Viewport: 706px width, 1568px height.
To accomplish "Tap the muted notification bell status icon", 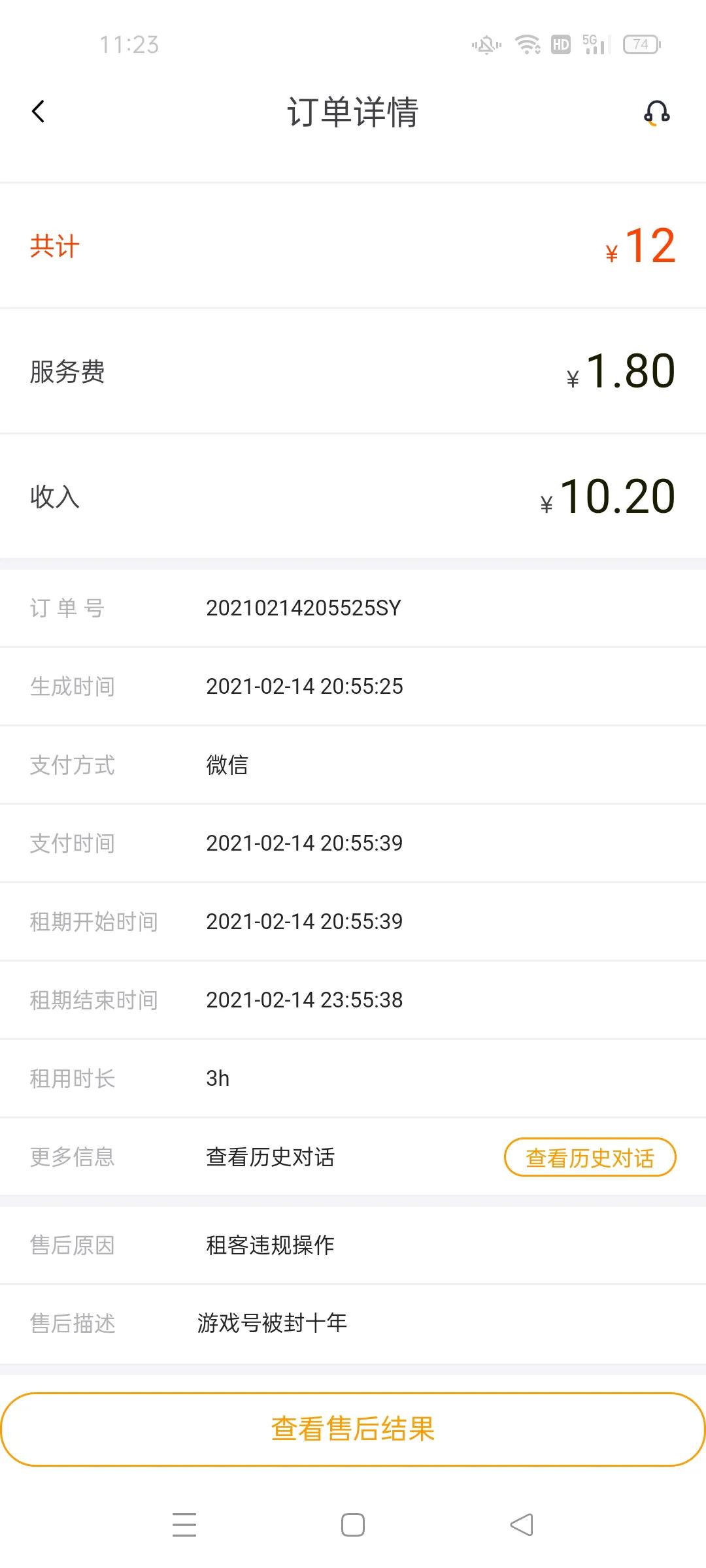I will pos(487,44).
